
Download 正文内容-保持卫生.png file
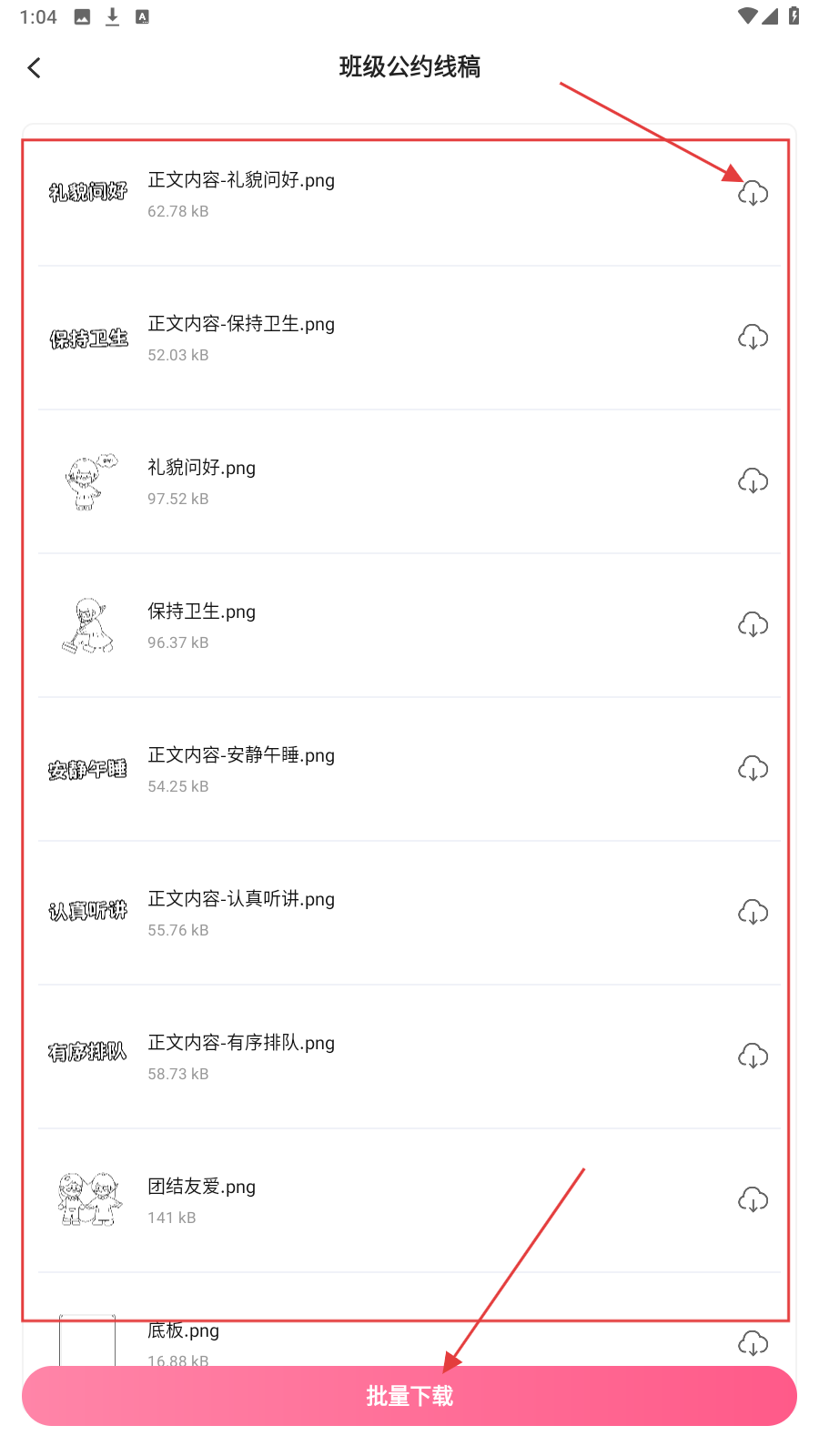point(753,338)
